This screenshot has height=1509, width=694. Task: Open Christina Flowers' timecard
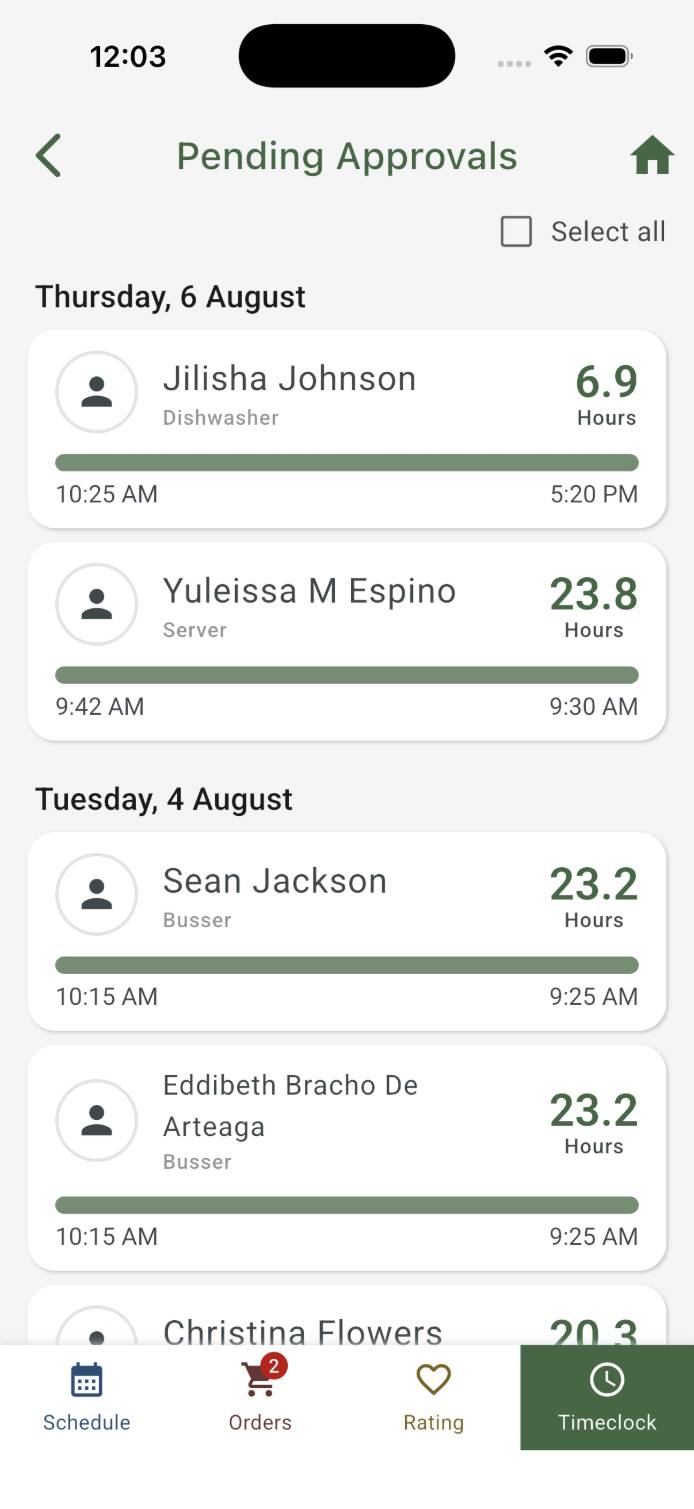click(347, 1315)
